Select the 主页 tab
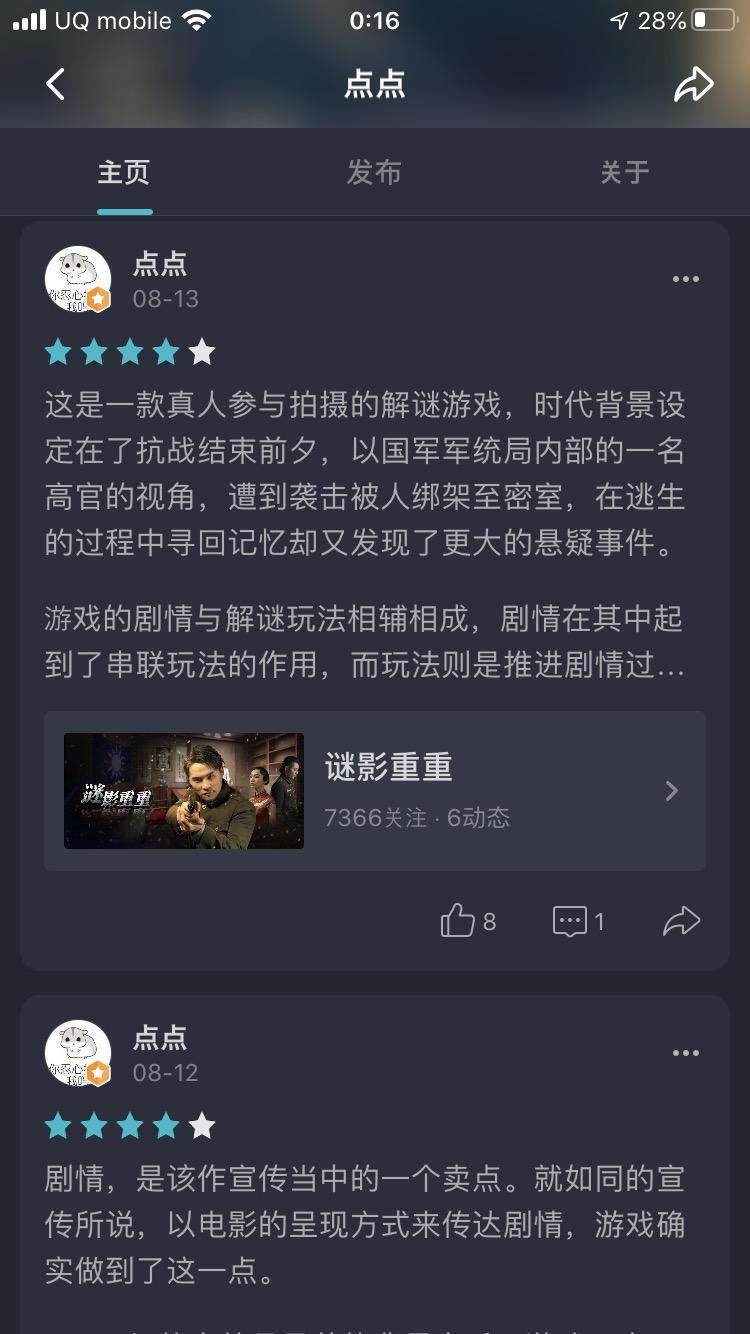 coord(124,172)
